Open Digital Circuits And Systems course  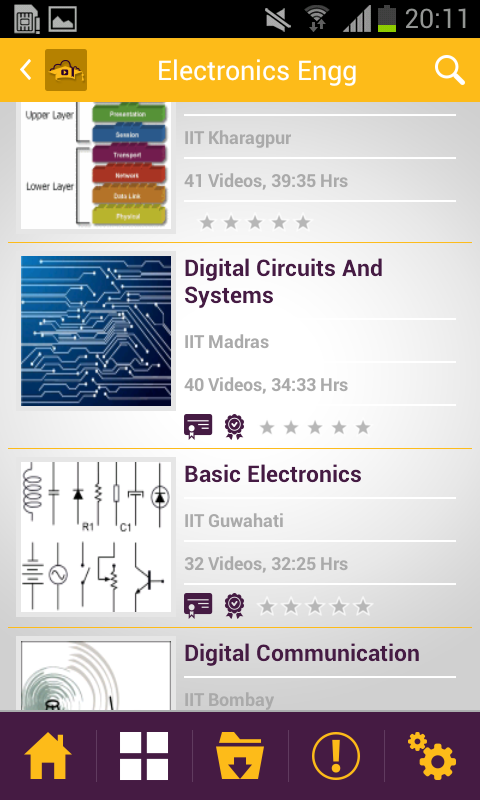click(240, 346)
